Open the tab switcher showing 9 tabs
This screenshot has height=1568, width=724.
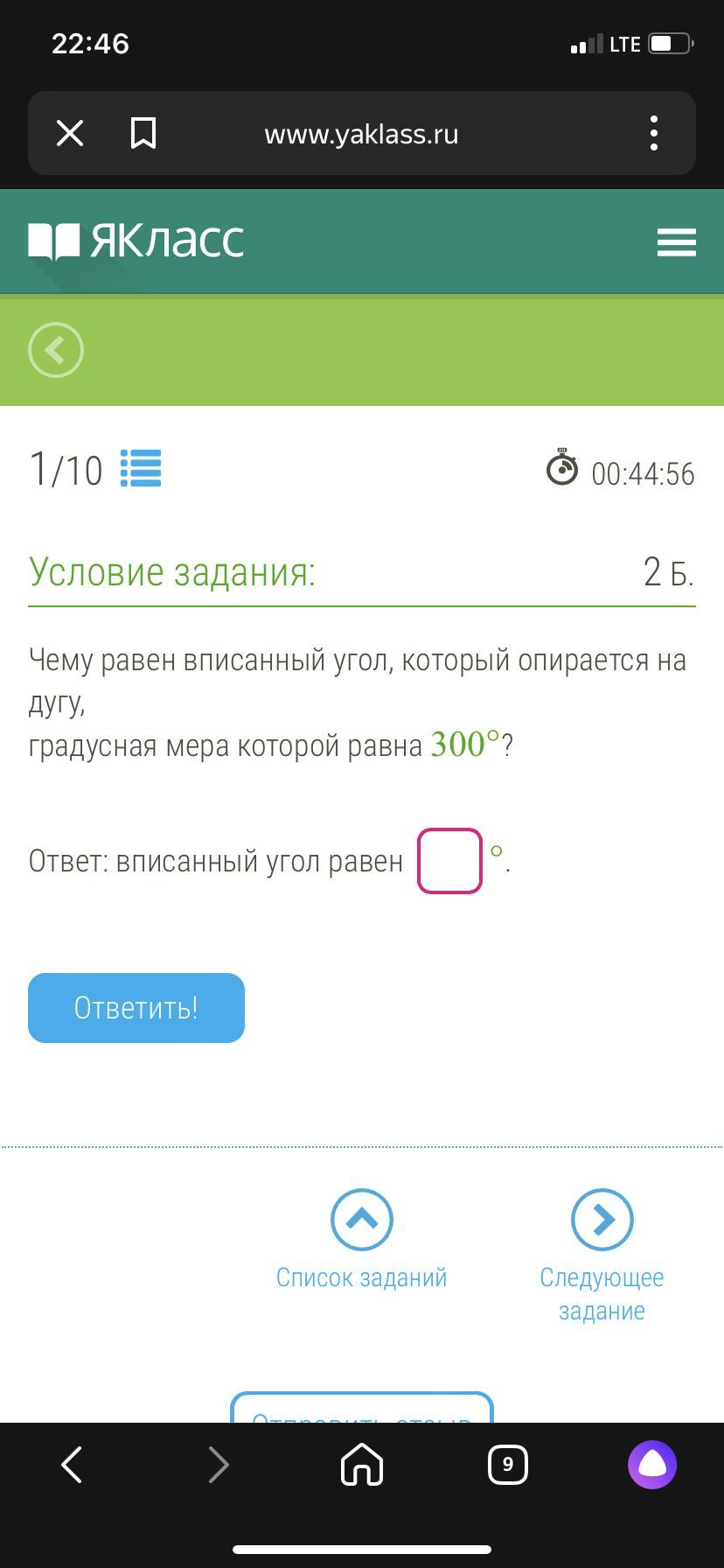point(507,1465)
